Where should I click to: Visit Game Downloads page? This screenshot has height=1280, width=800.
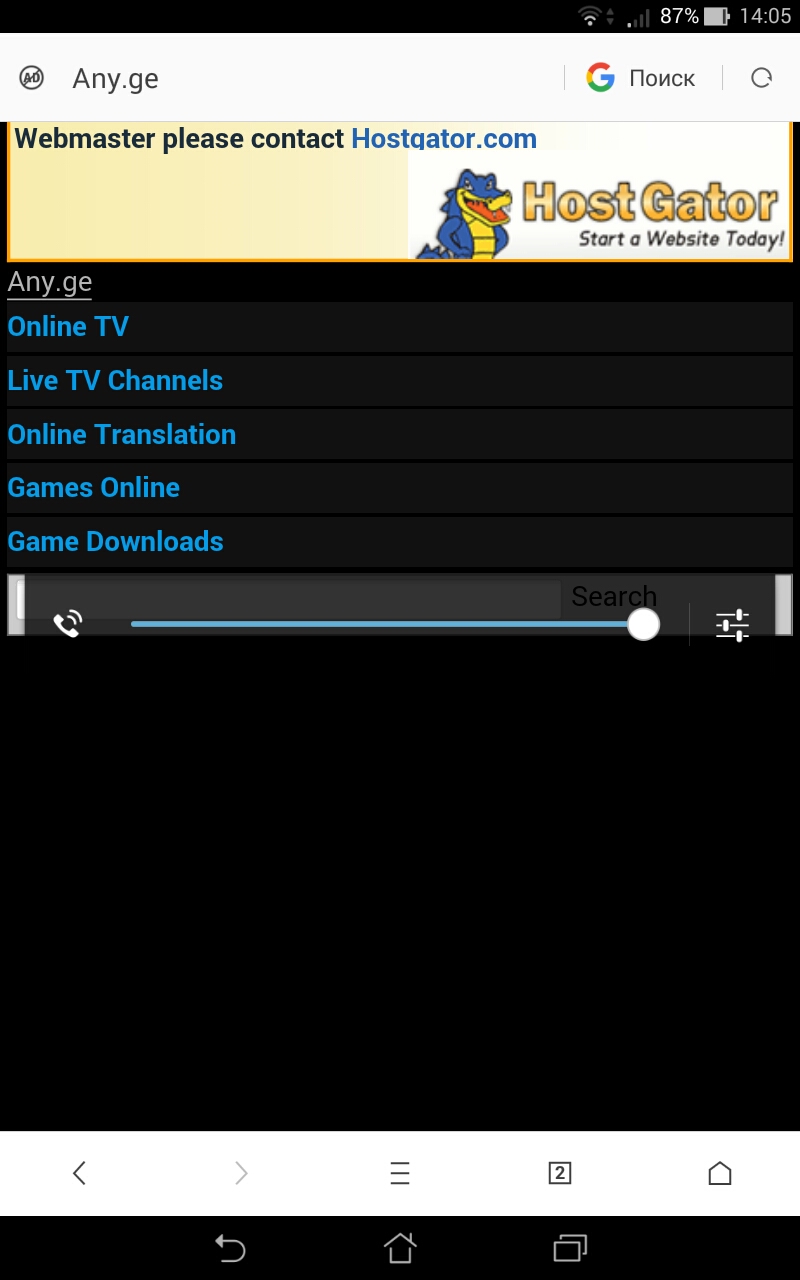coord(116,542)
